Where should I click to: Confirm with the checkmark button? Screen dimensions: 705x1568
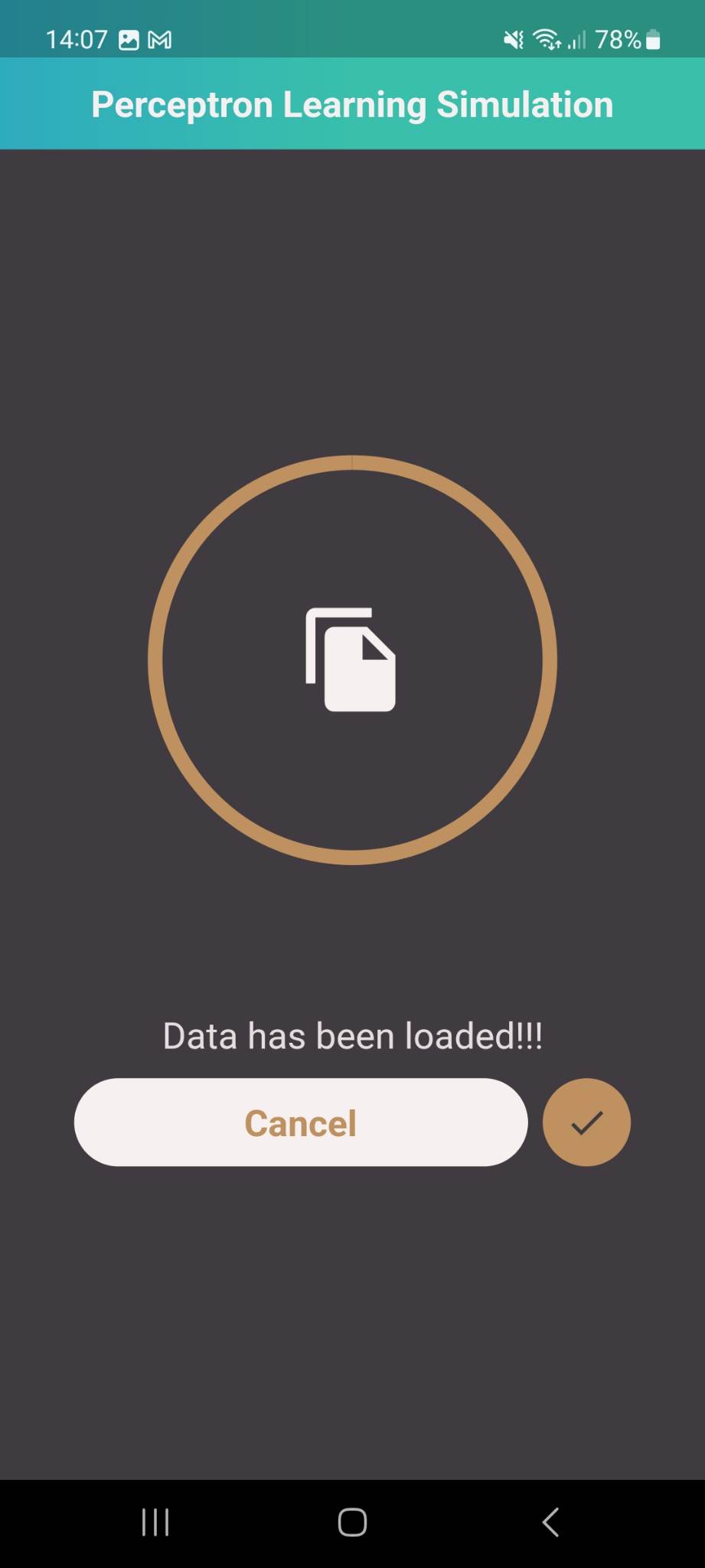coord(586,1122)
